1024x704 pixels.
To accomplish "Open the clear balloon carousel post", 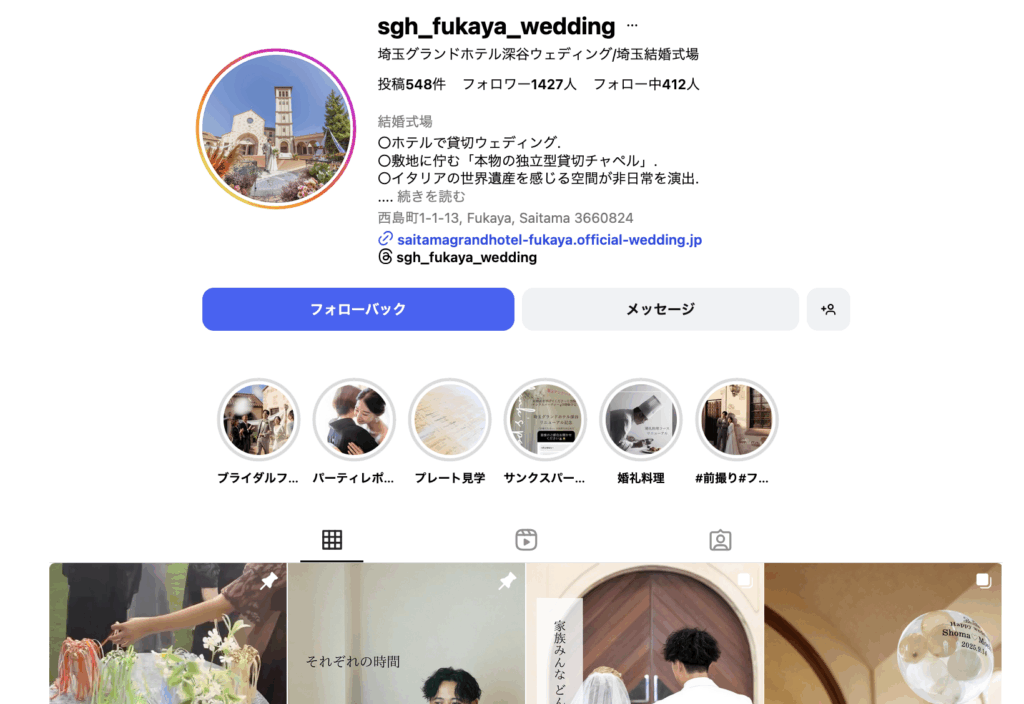I will [883, 640].
